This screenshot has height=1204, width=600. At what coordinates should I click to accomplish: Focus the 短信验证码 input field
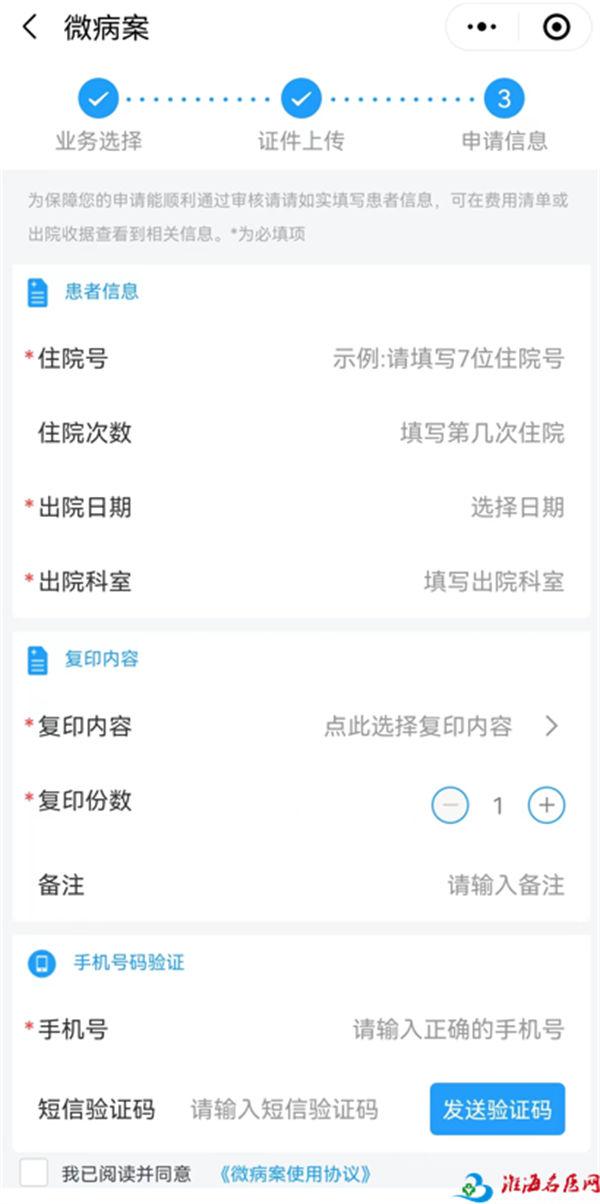pos(285,1109)
